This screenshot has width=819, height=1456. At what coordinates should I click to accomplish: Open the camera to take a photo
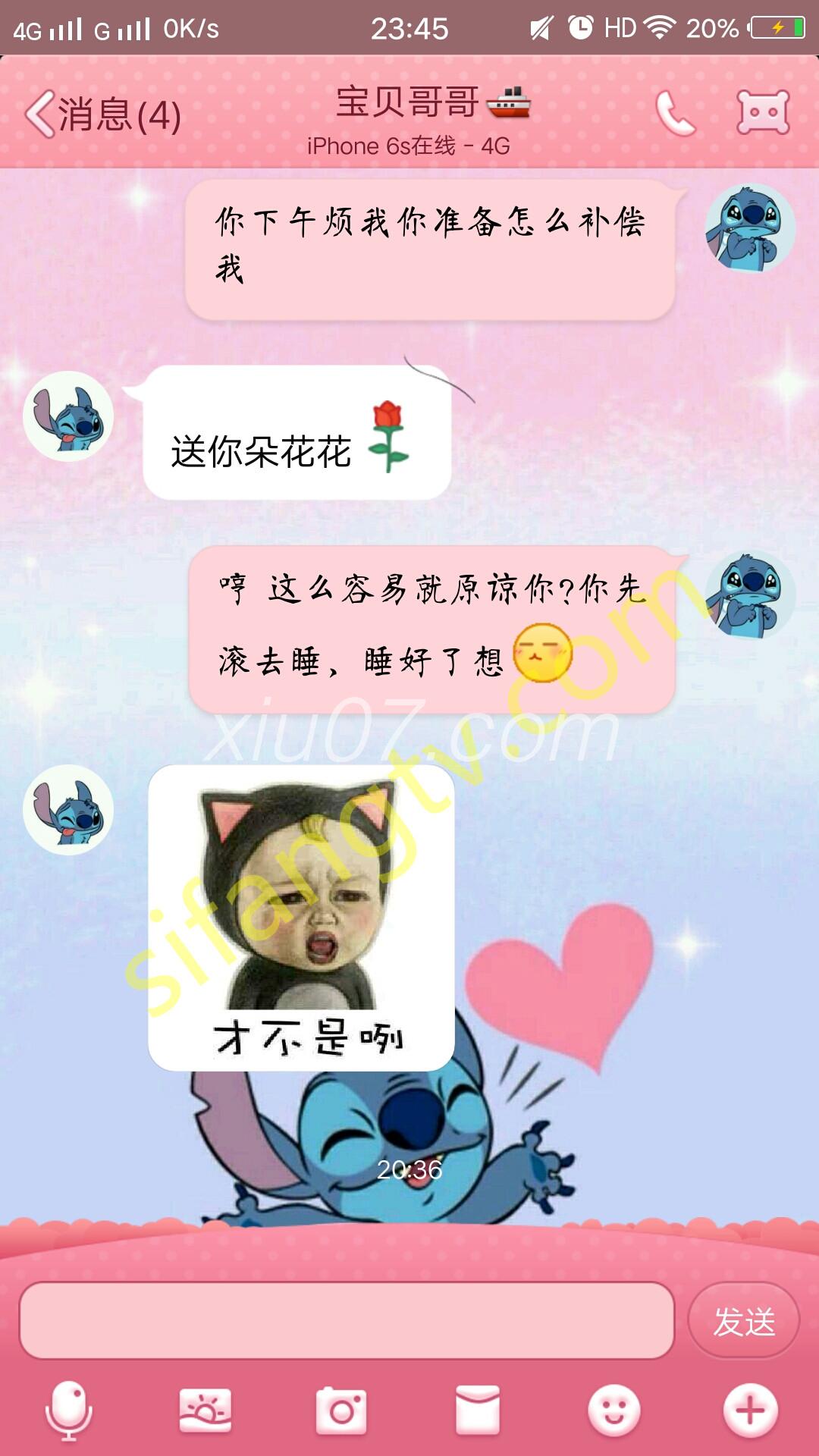[341, 1410]
